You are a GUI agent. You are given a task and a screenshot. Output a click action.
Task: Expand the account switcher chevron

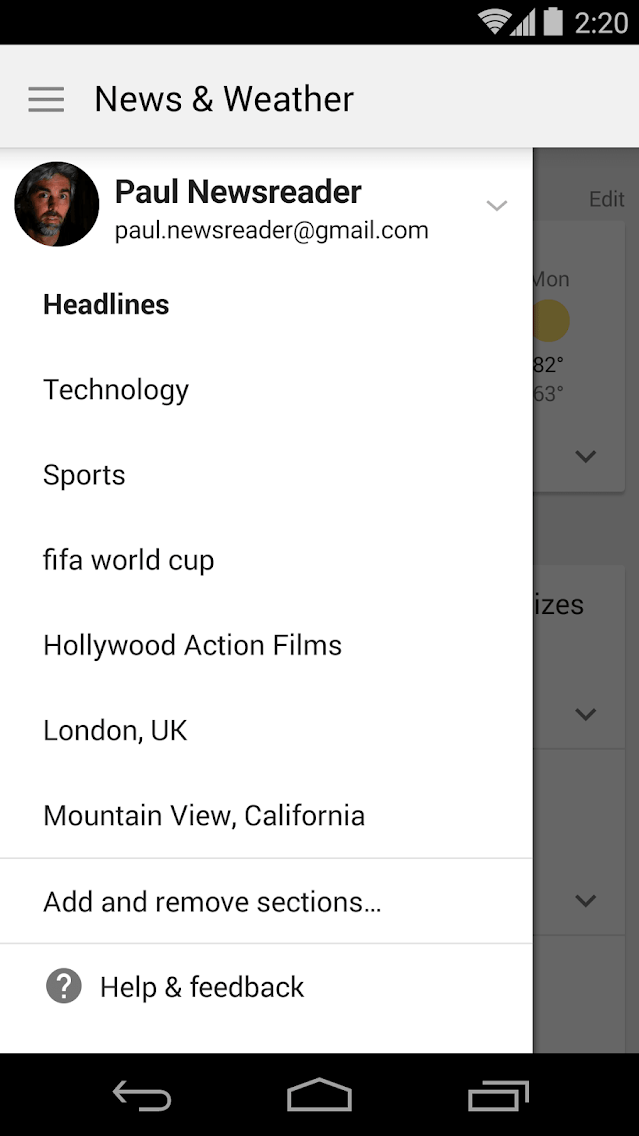pos(496,206)
